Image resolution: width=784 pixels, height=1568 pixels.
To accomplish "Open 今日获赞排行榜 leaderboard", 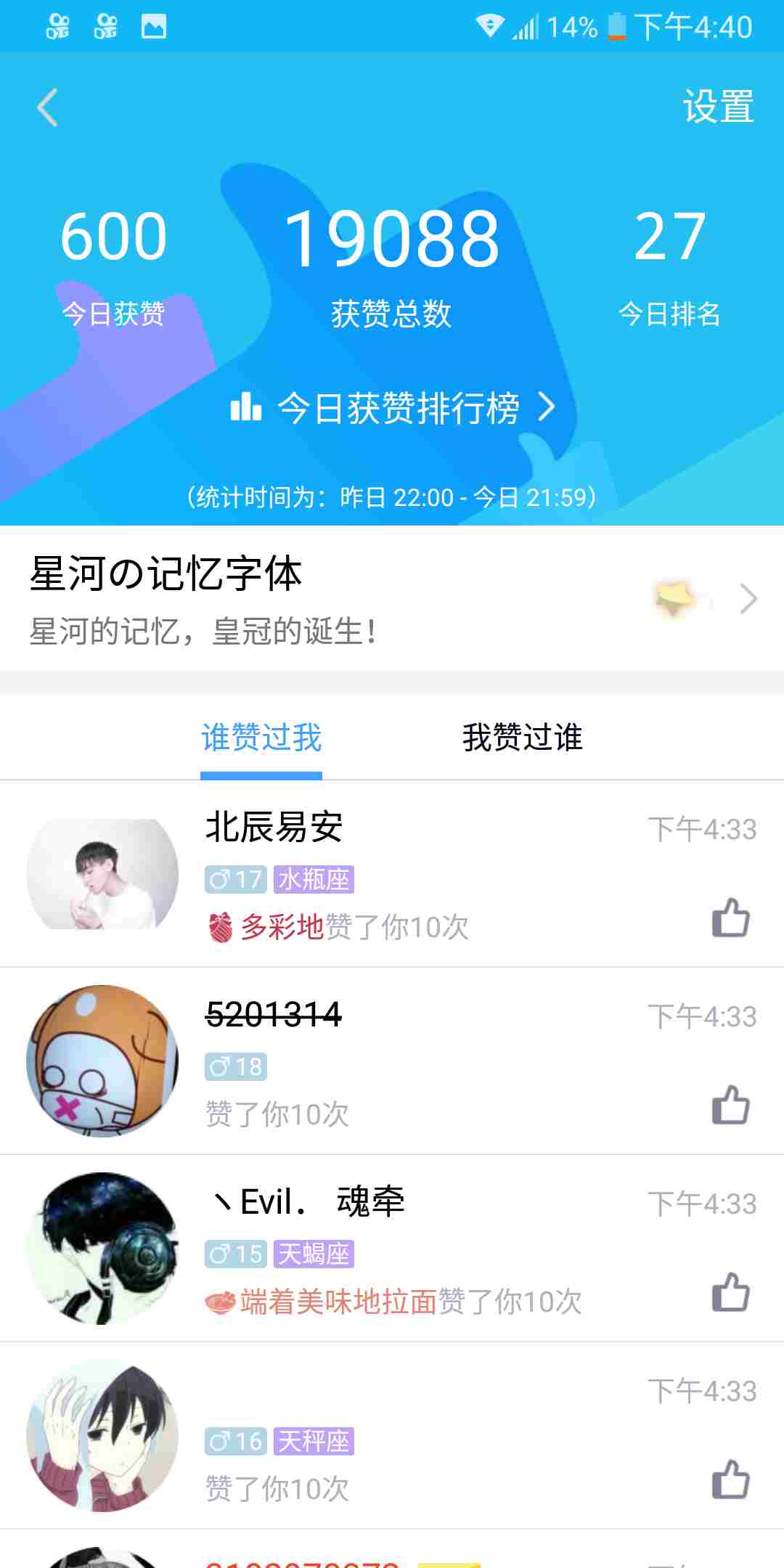I will (393, 407).
